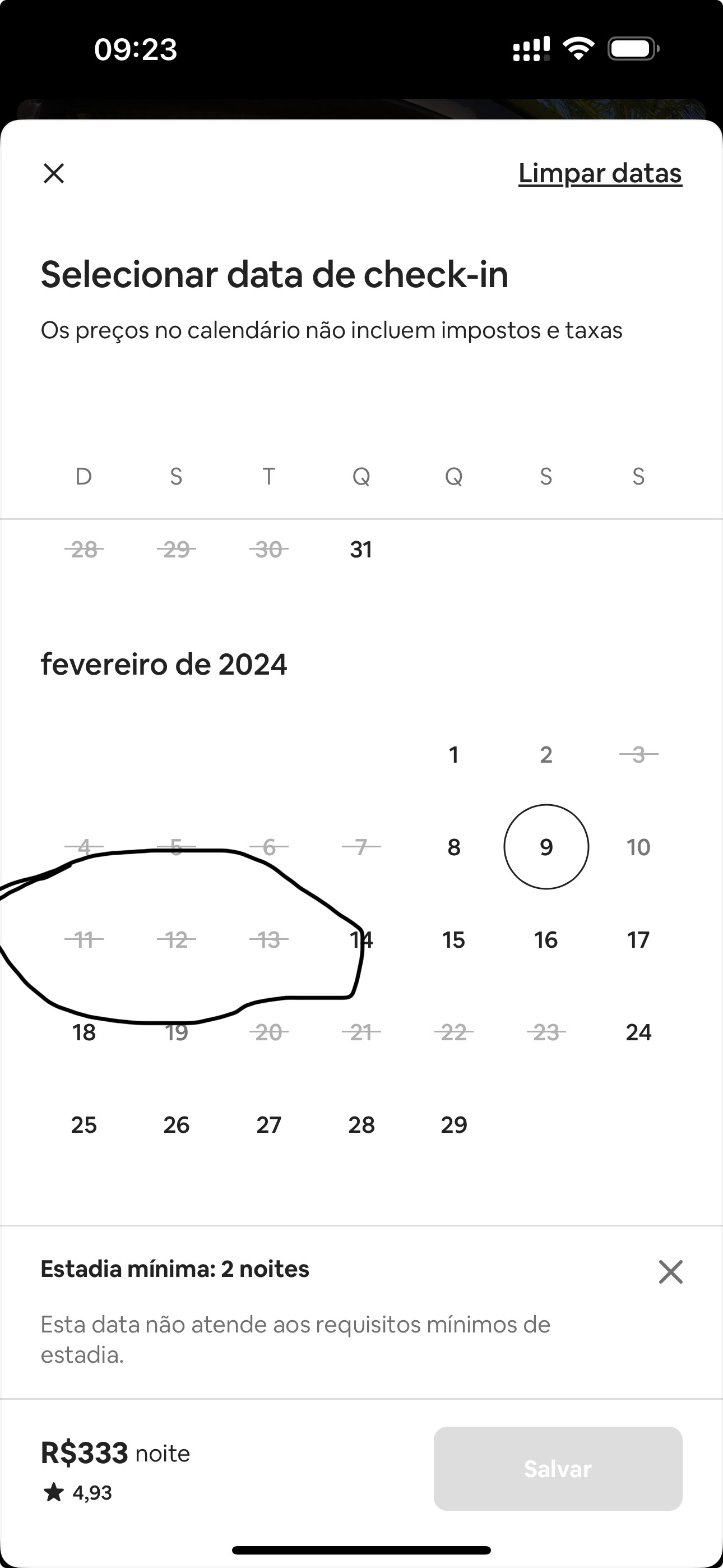Dismiss the Estadia mínima notice
This screenshot has width=723, height=1568.
671,1272
